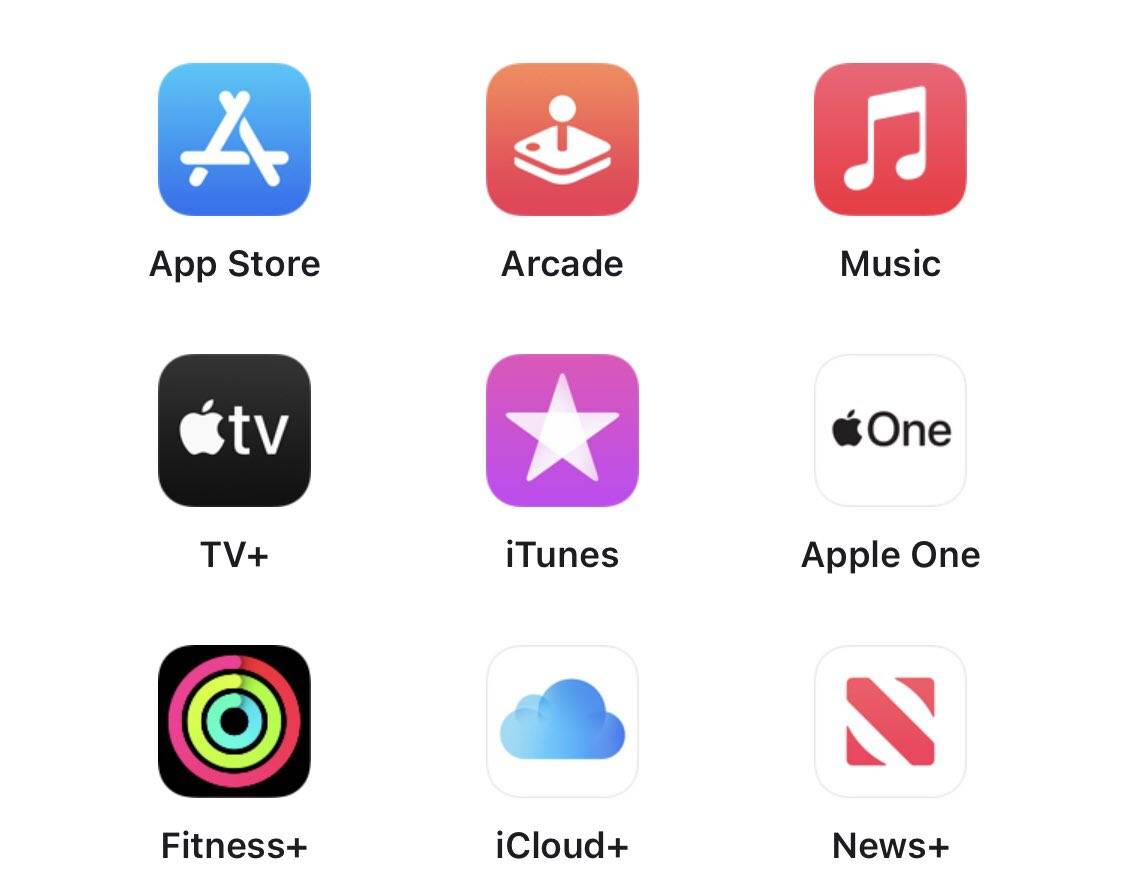
Task: Choose the TV+ service
Action: 234,430
